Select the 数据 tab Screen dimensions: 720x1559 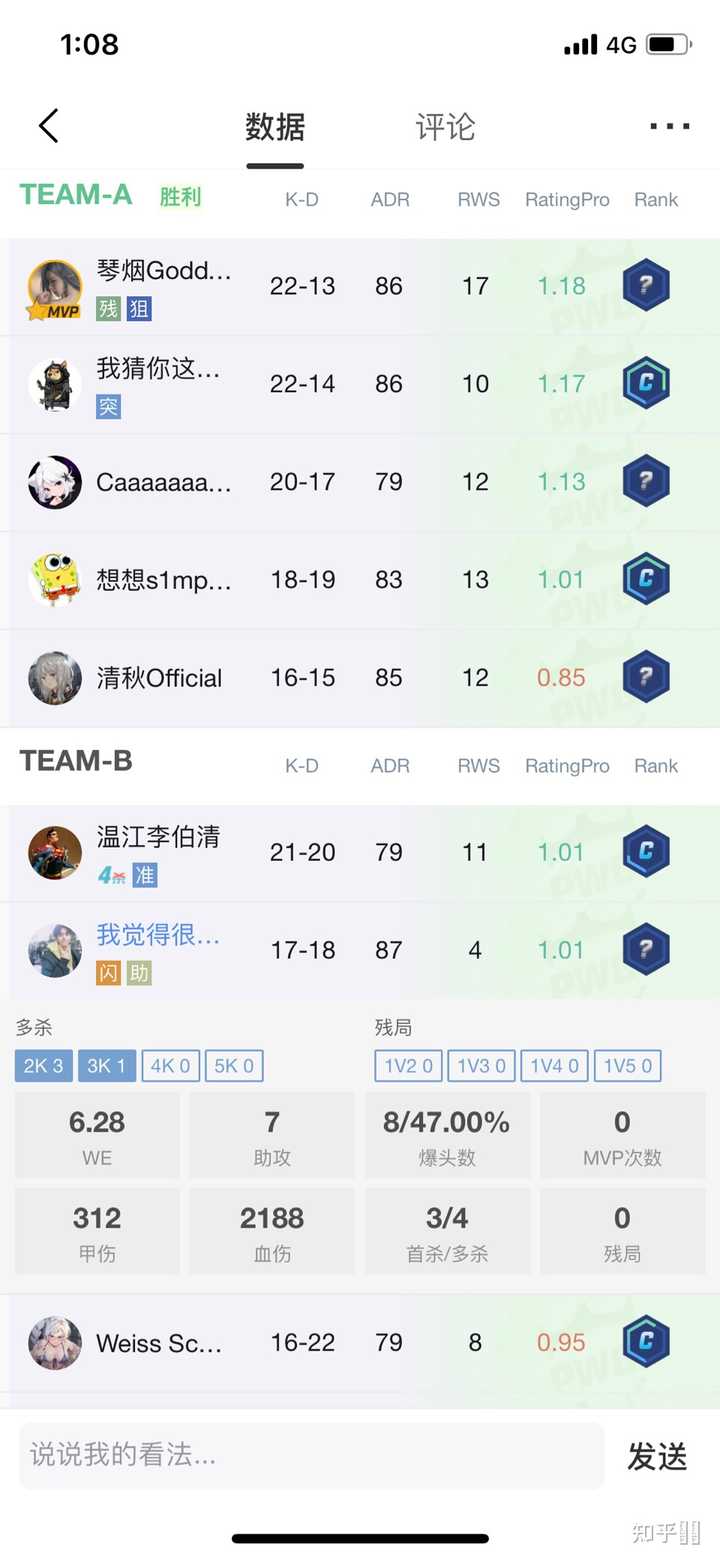click(275, 127)
